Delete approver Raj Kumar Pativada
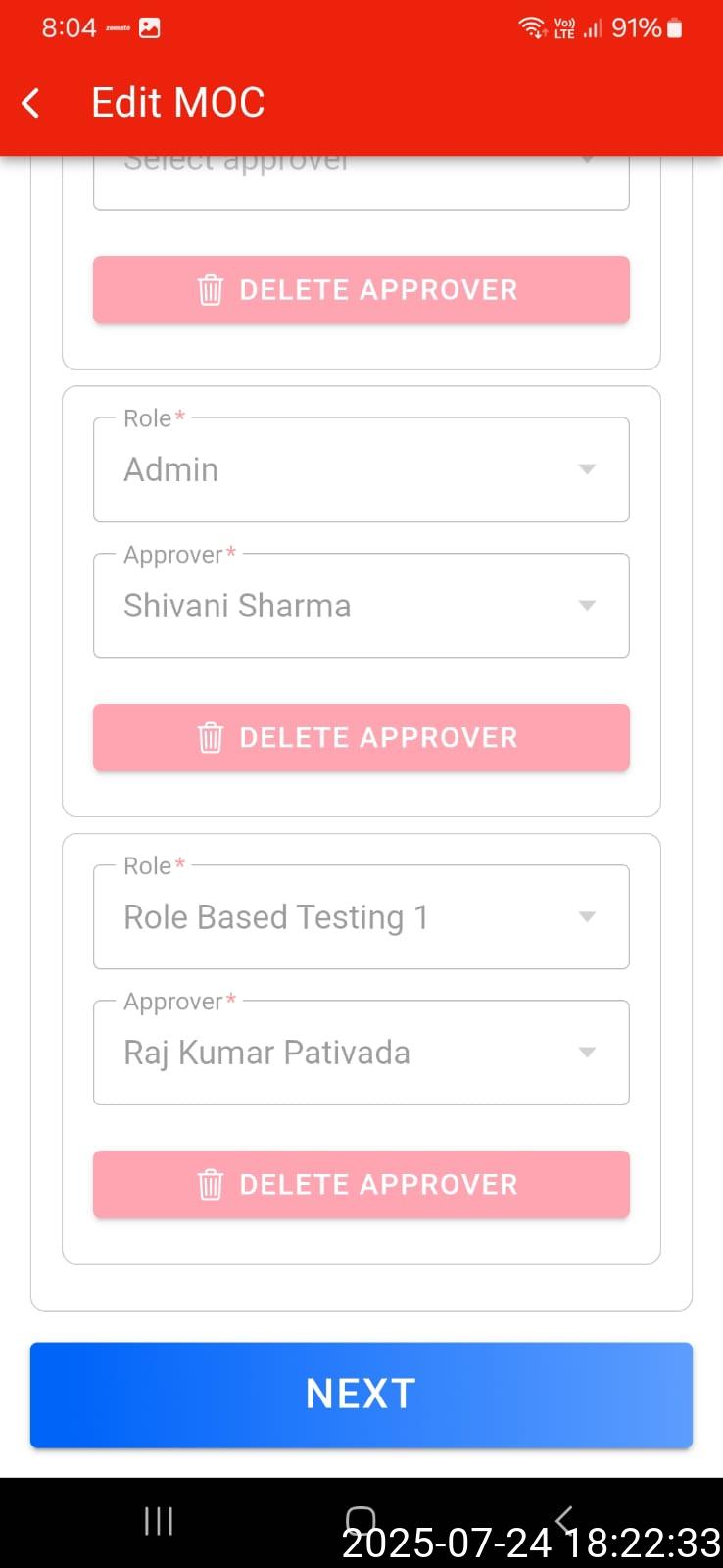Screen dimensions: 723x1568 point(361,1184)
